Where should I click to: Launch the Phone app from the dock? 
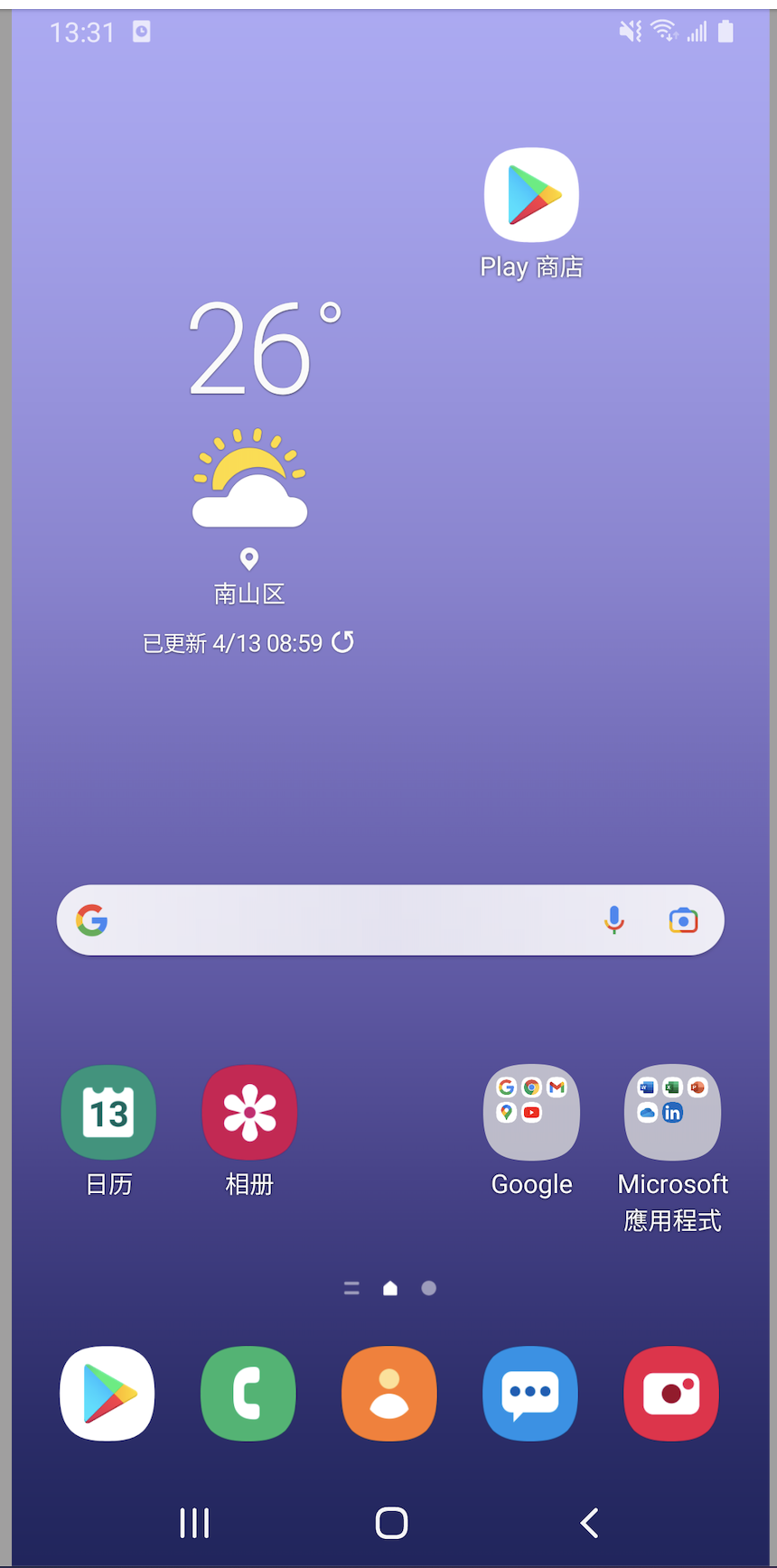248,1393
